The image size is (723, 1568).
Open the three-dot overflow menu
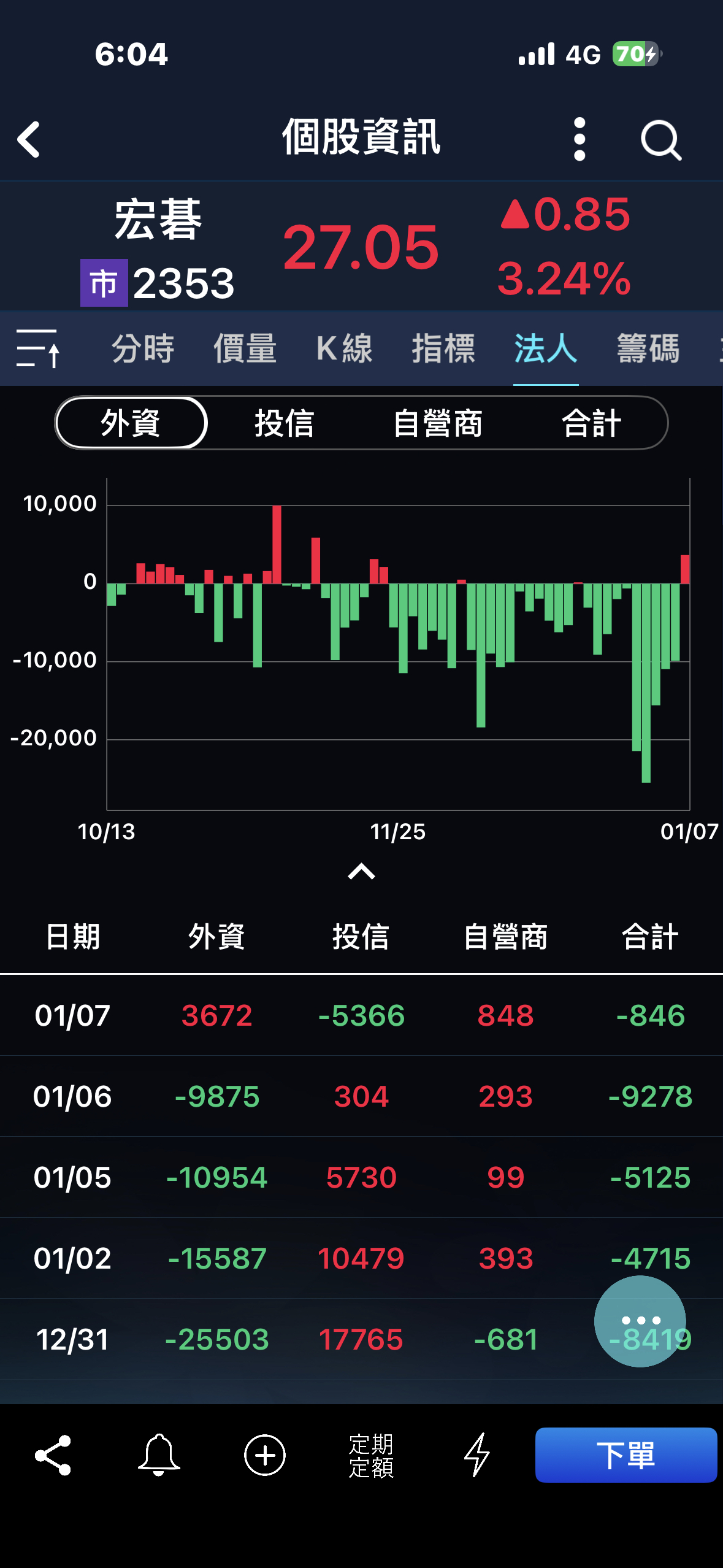tap(580, 139)
